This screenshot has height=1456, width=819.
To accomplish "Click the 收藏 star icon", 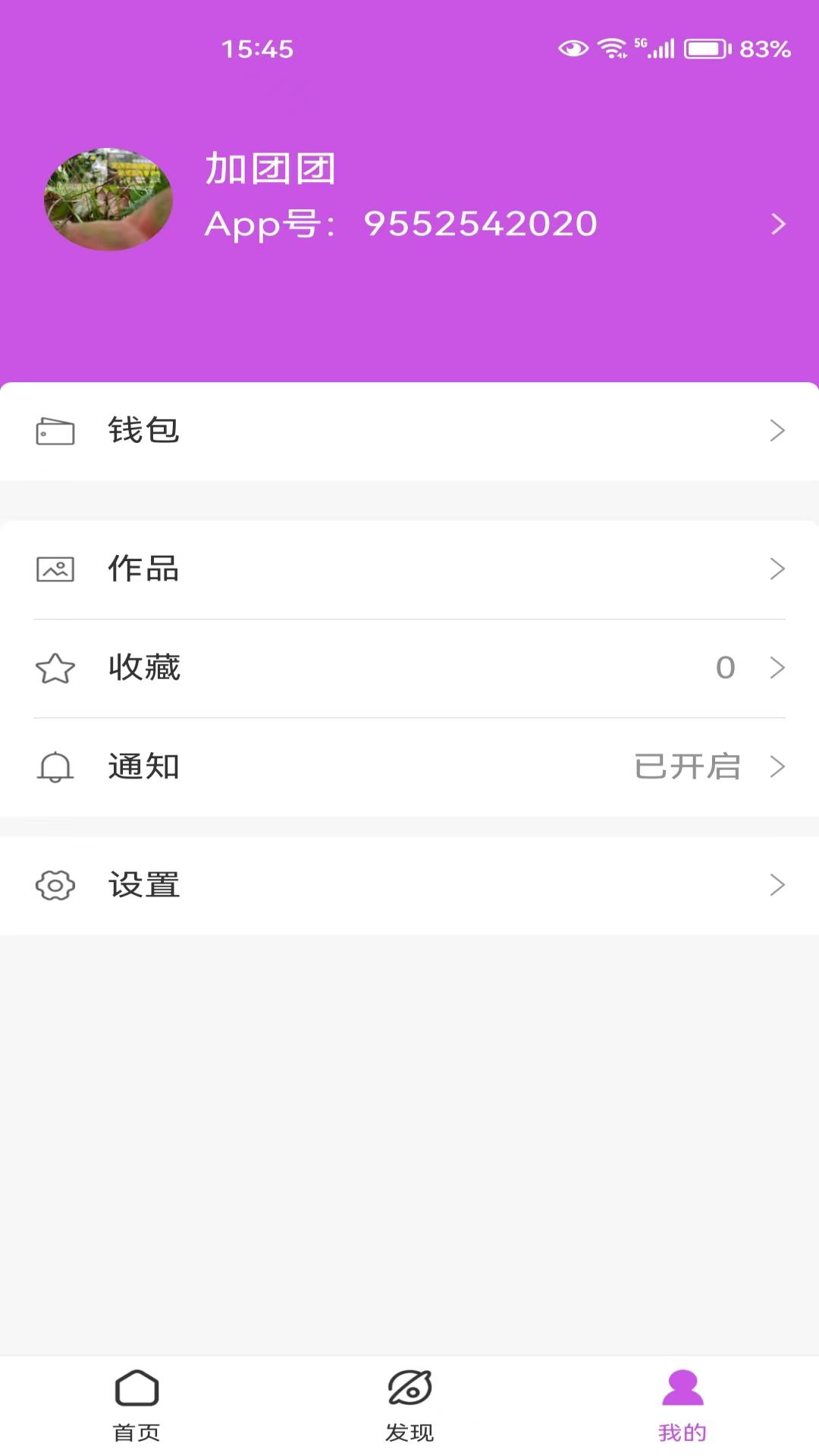I will click(56, 667).
